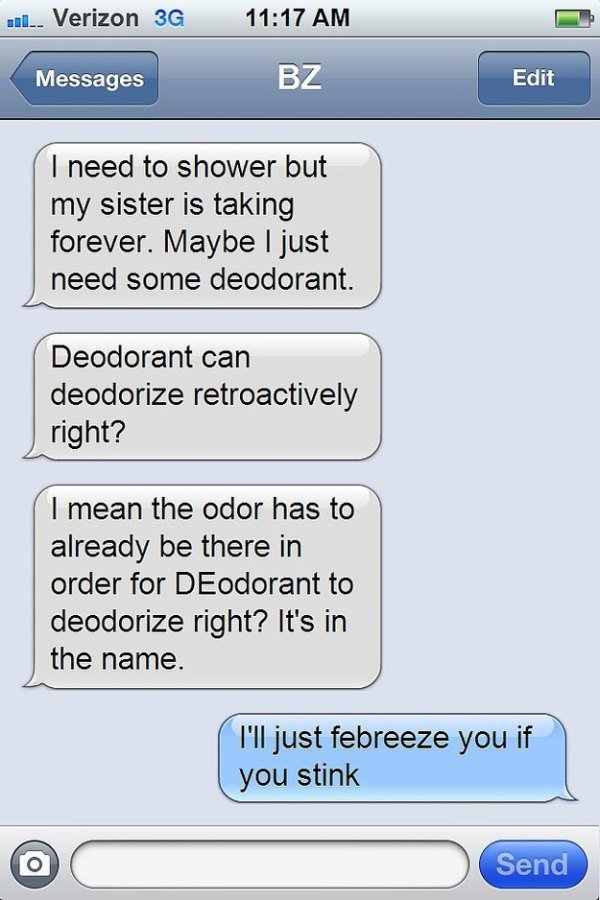Go back to the Messages list
Screen dimensions: 600x900
pyautogui.click(x=86, y=78)
